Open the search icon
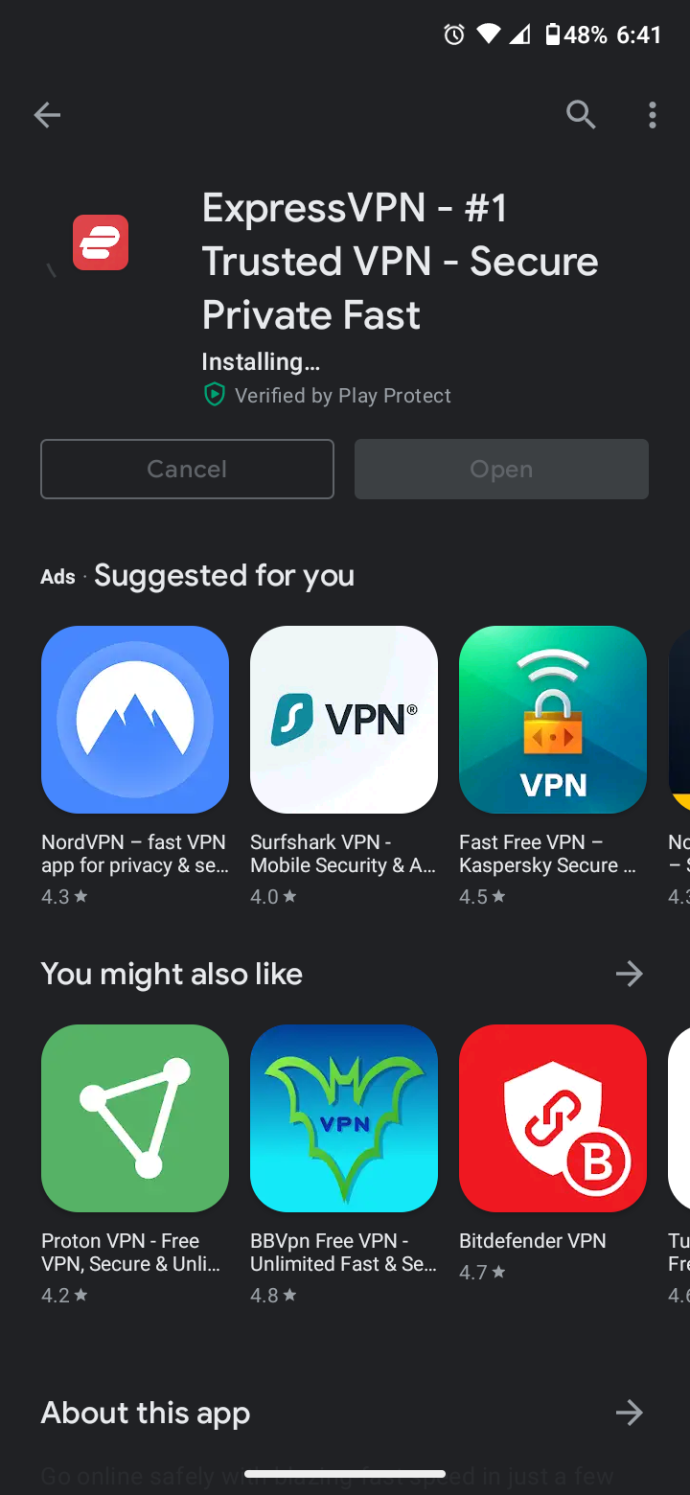 pos(581,115)
